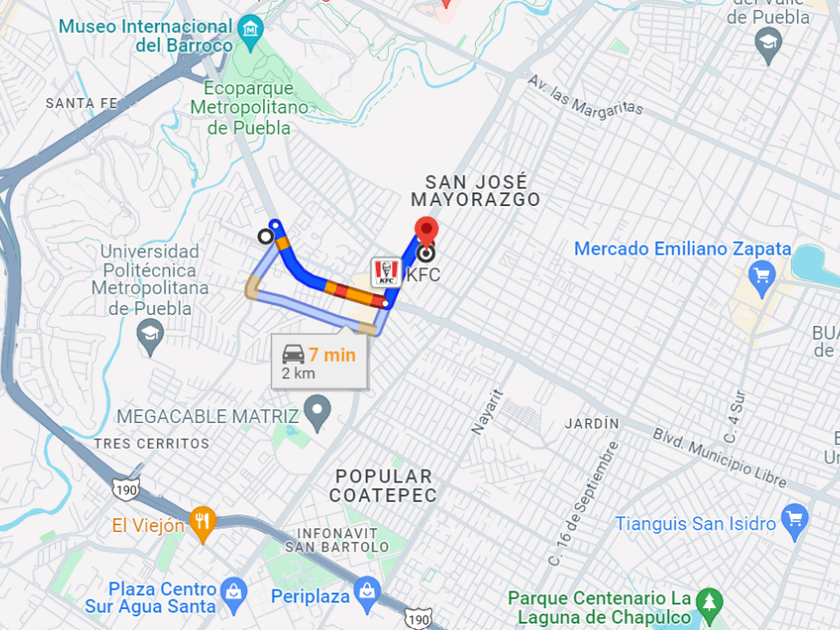Viewport: 840px width, 630px height.
Task: Open Plaza Centro Sur Agua Santa pin
Action: 234,596
